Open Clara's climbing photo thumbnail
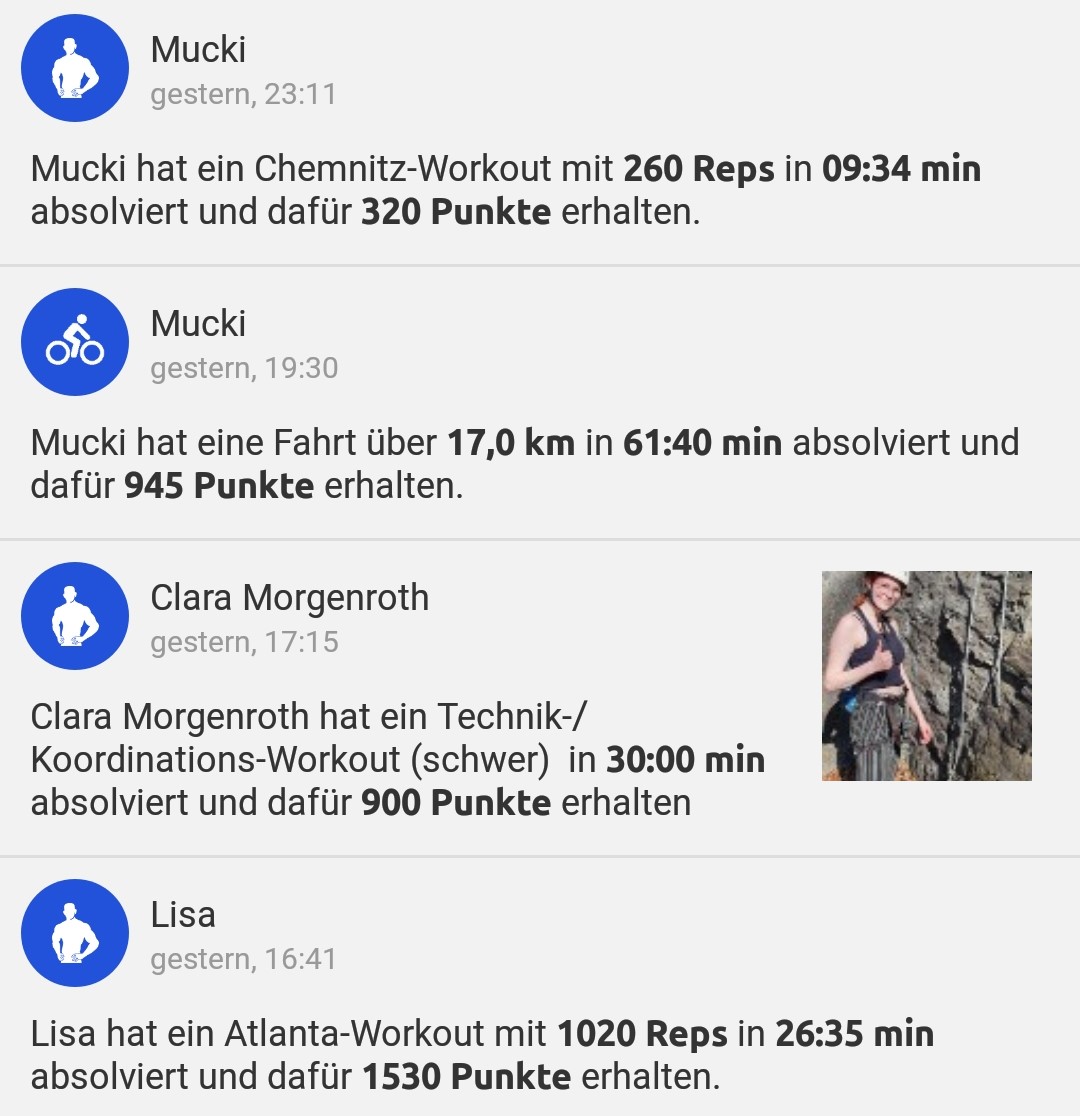 (926, 673)
